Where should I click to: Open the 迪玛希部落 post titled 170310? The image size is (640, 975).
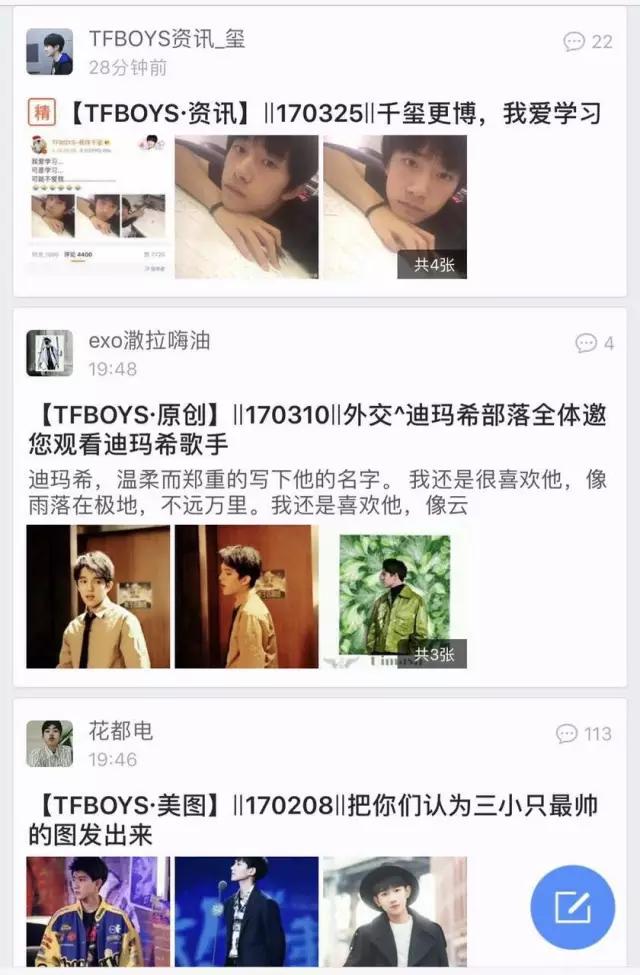(x=320, y=429)
